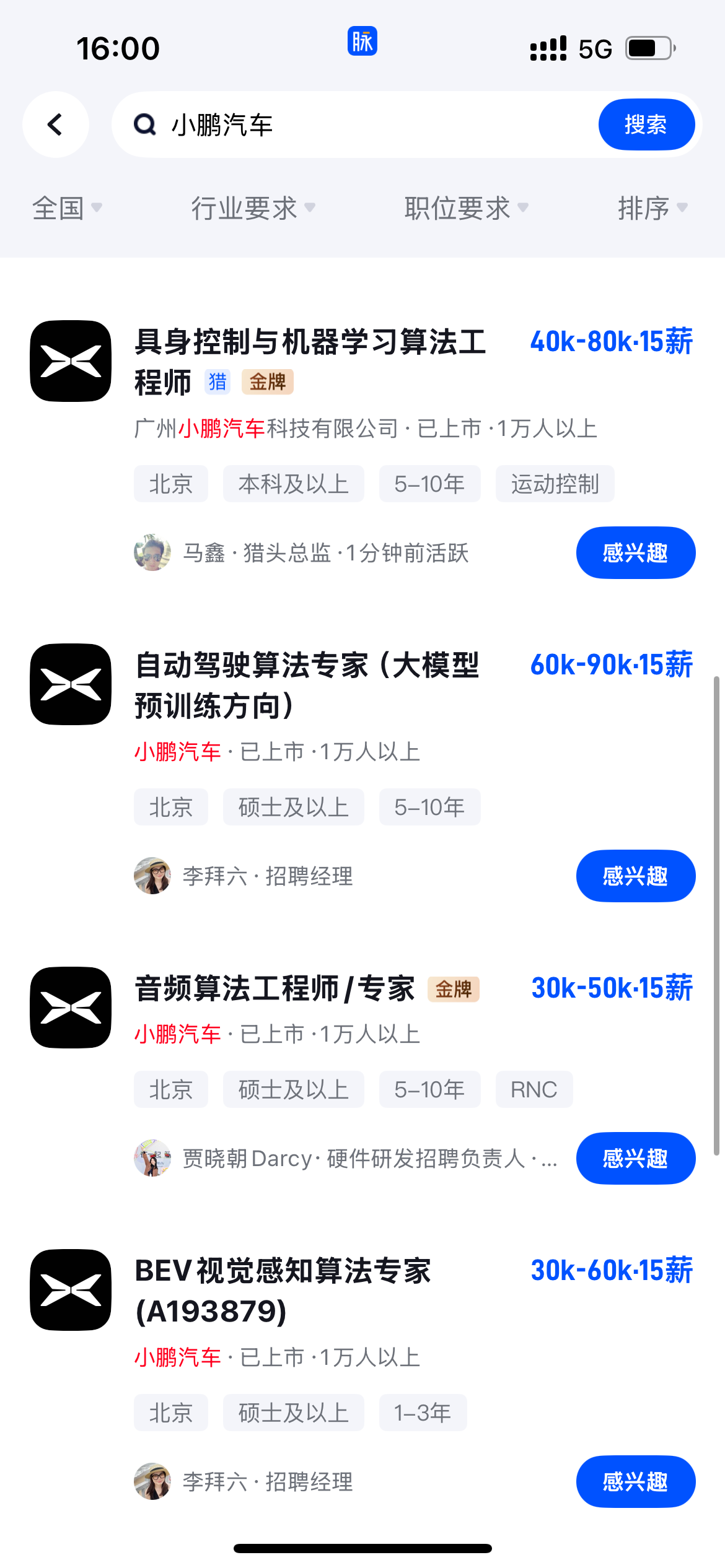The width and height of the screenshot is (725, 1568).
Task: Expand the 行业要求 filter
Action: pos(253,208)
